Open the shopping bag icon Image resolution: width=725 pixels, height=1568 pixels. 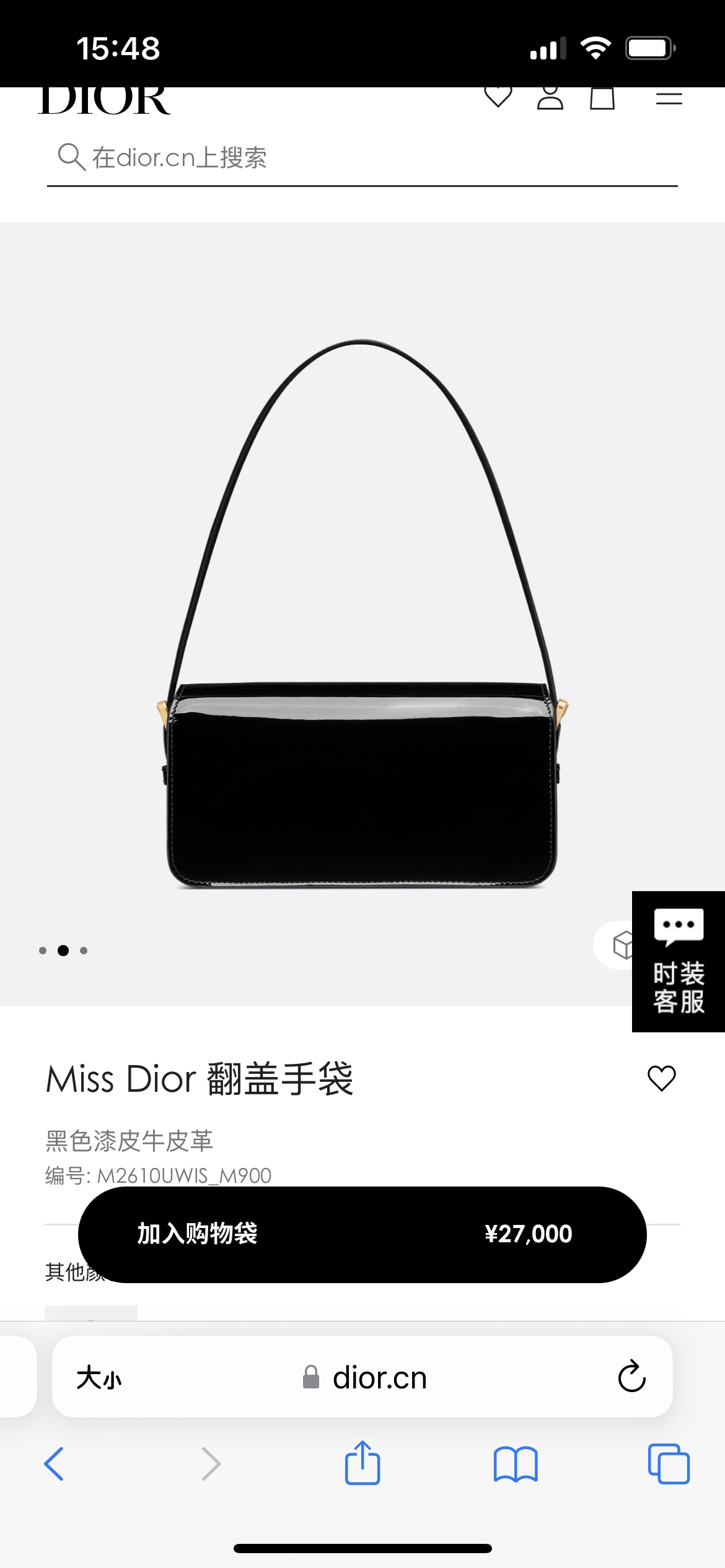602,98
